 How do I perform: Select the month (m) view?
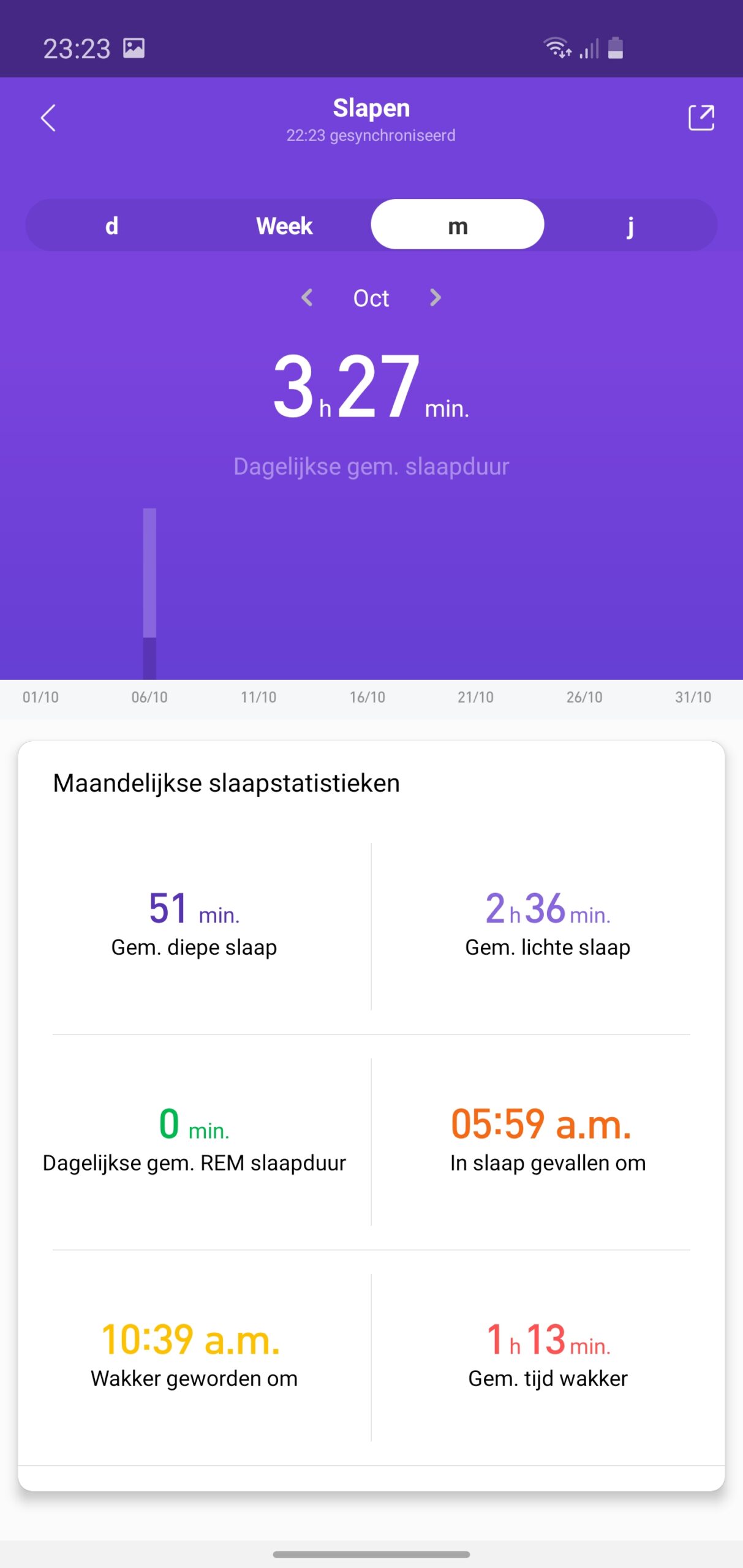click(458, 225)
